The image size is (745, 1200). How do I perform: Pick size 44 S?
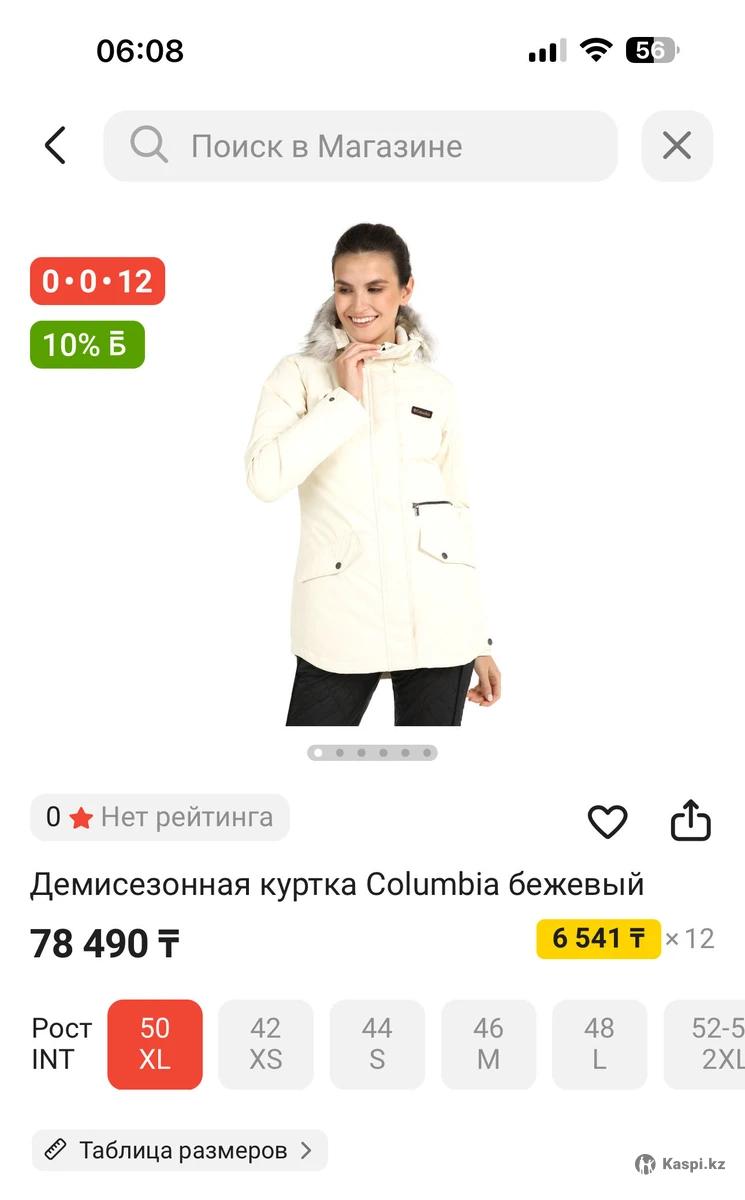click(x=377, y=1044)
